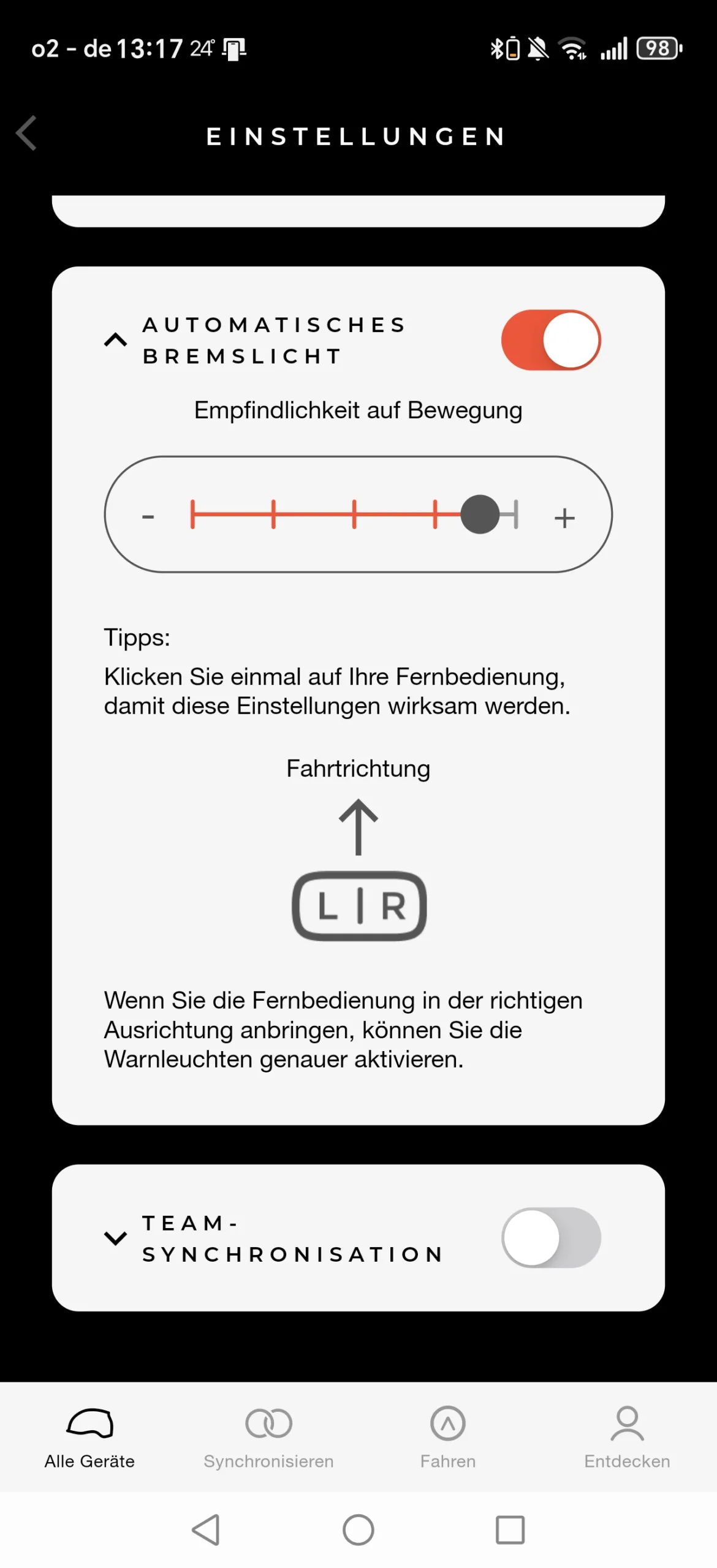Open recent apps via square button
Image resolution: width=717 pixels, height=1568 pixels.
pos(510,1530)
